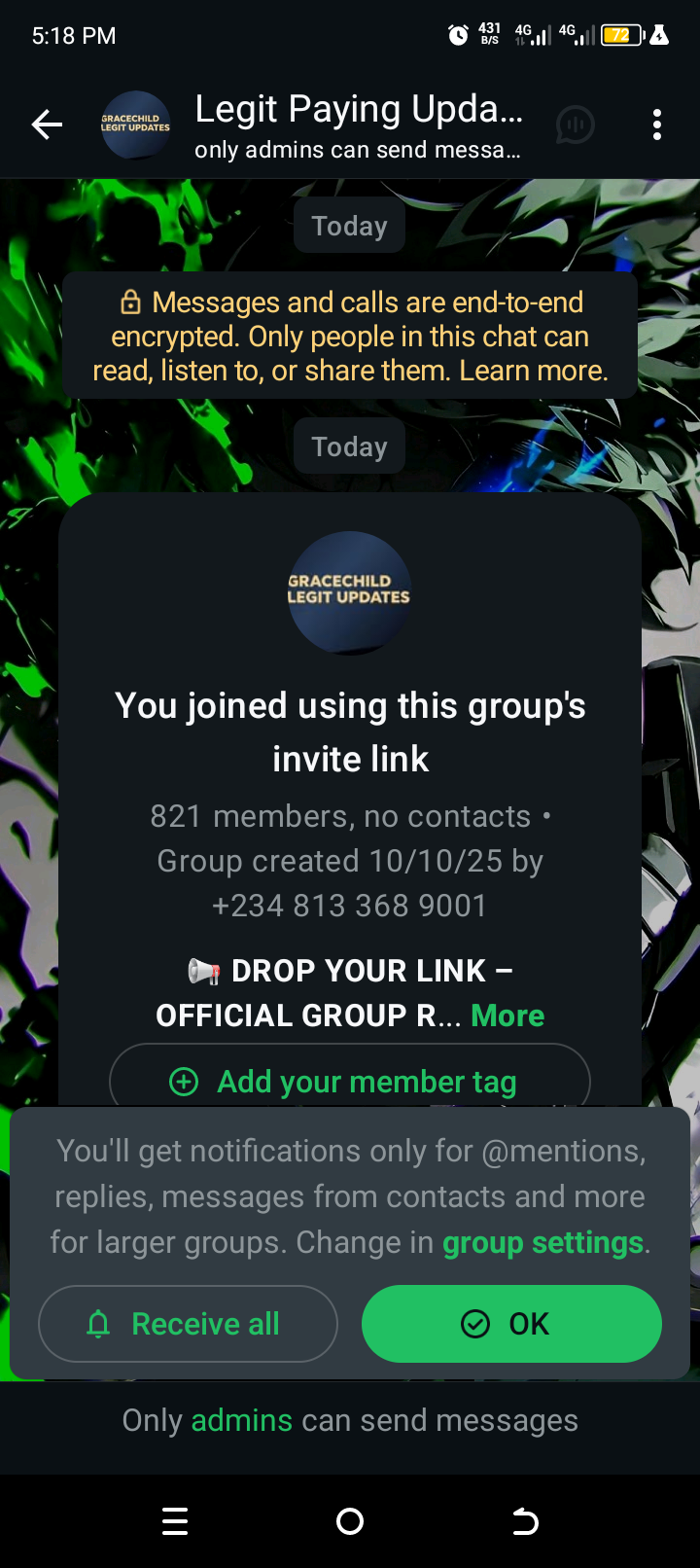Viewport: 700px width, 1568px height.
Task: Add your member tag
Action: pyautogui.click(x=350, y=1081)
